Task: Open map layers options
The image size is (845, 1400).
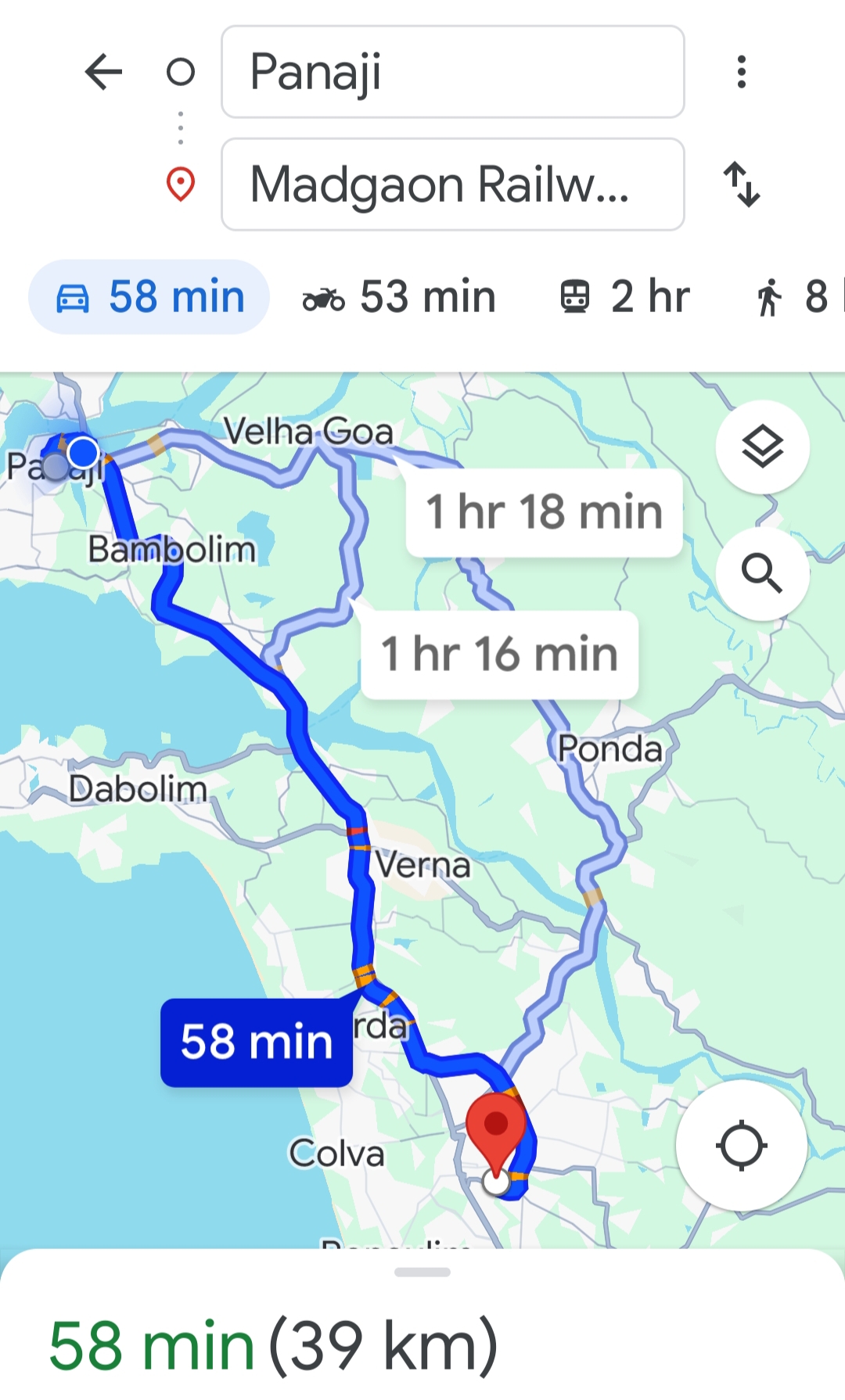Action: 762,447
